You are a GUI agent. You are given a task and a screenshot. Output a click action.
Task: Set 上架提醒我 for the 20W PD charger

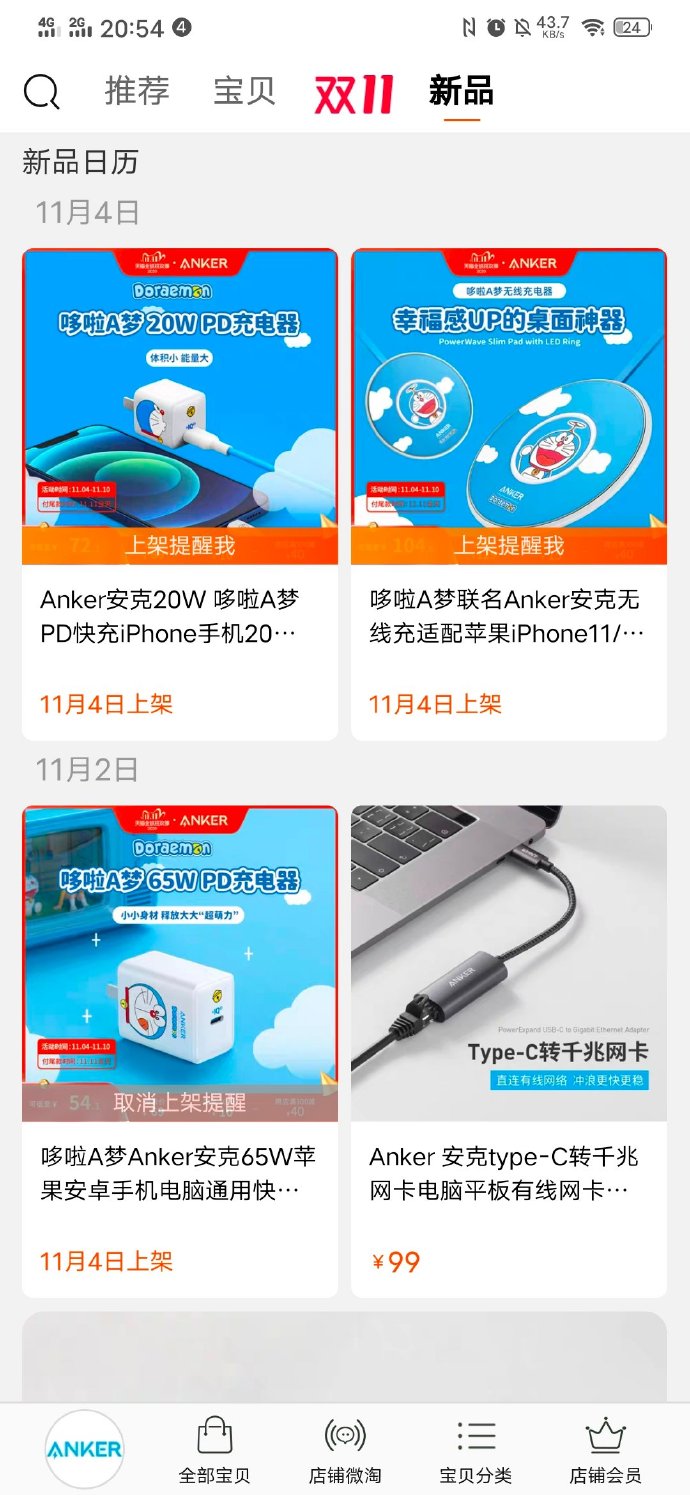point(180,545)
